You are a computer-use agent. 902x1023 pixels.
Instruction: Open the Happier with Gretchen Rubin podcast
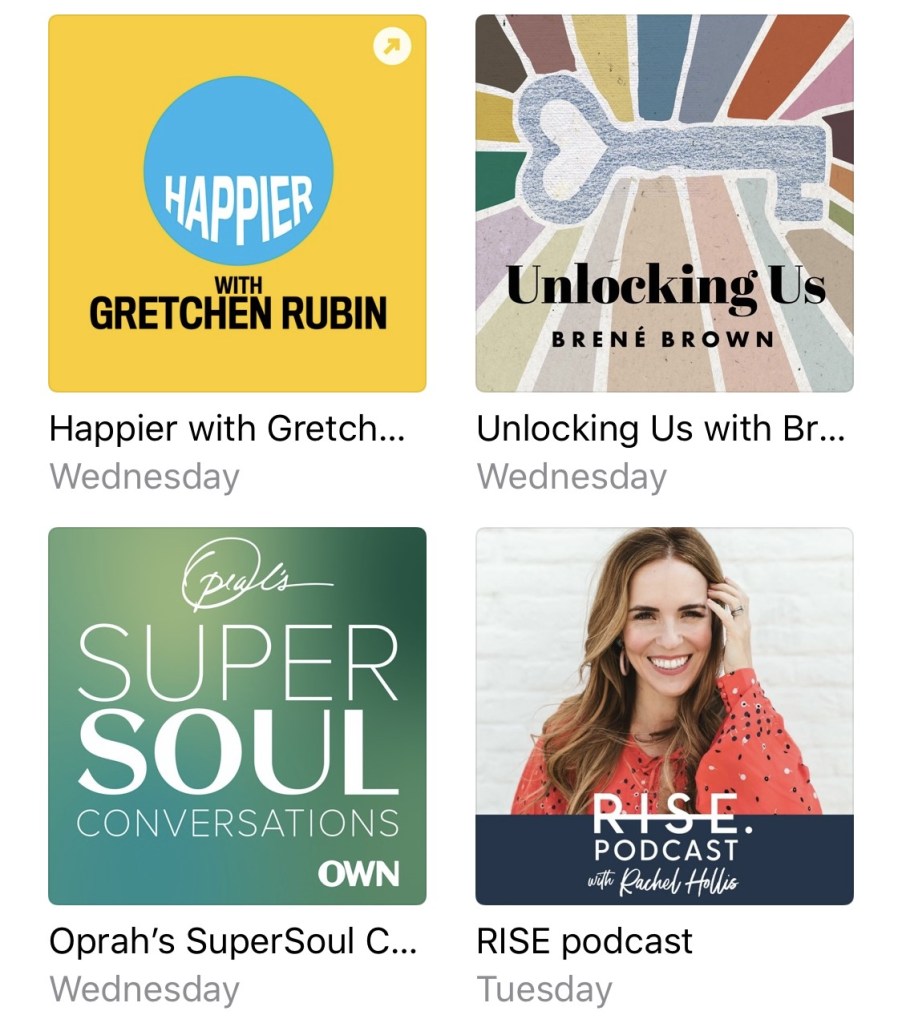point(237,203)
